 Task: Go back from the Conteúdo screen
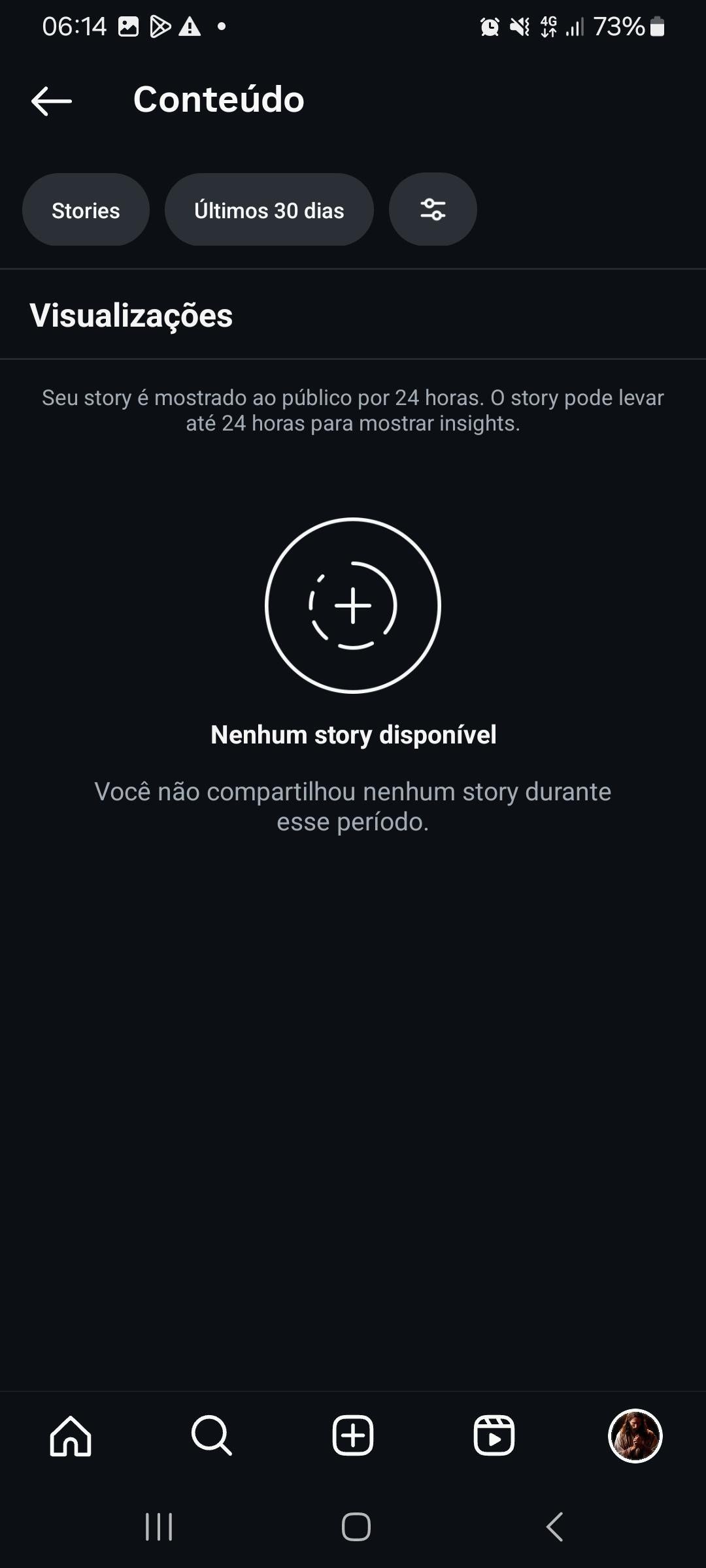pyautogui.click(x=52, y=101)
